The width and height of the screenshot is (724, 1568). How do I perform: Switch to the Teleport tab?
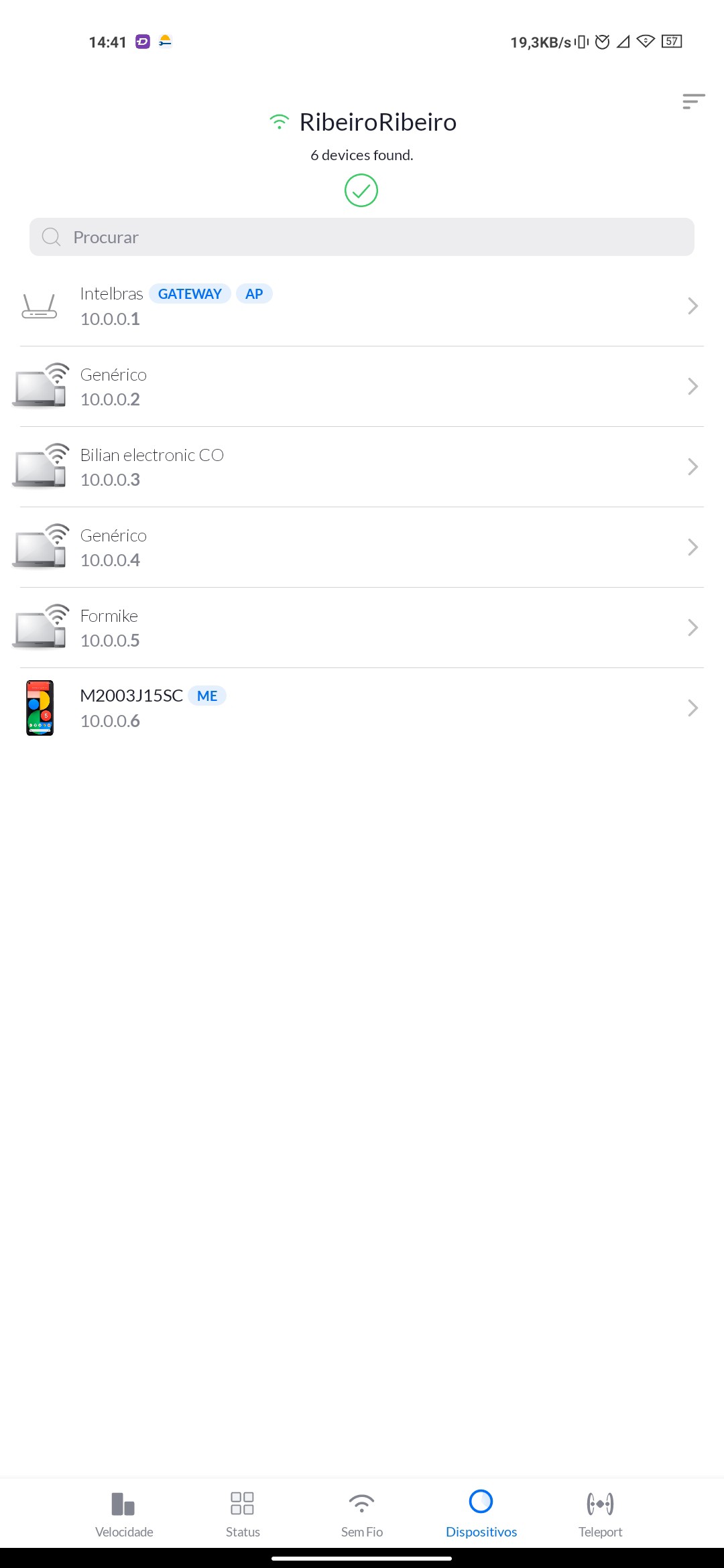pyautogui.click(x=600, y=1513)
